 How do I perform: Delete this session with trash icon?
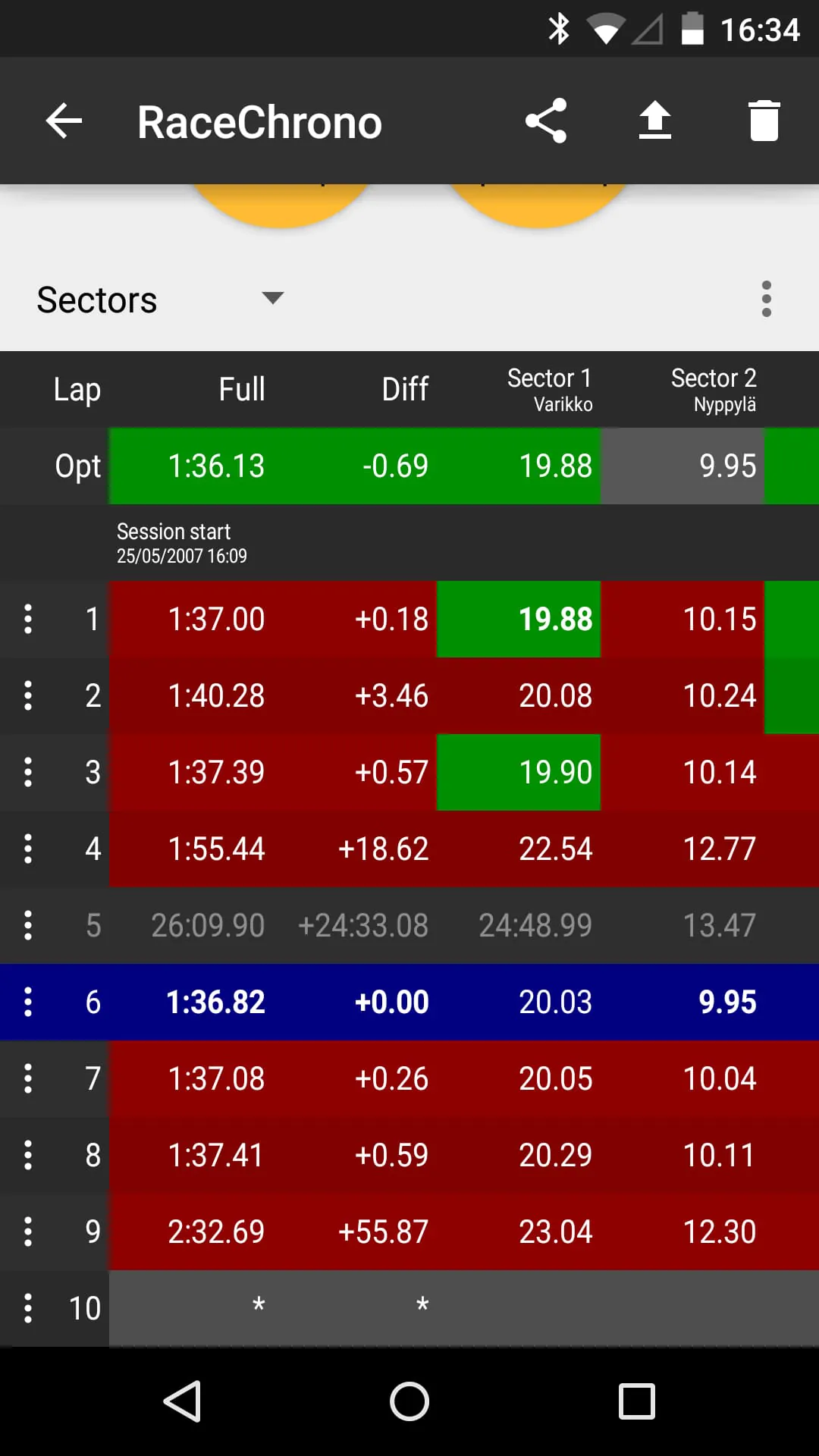click(x=764, y=121)
